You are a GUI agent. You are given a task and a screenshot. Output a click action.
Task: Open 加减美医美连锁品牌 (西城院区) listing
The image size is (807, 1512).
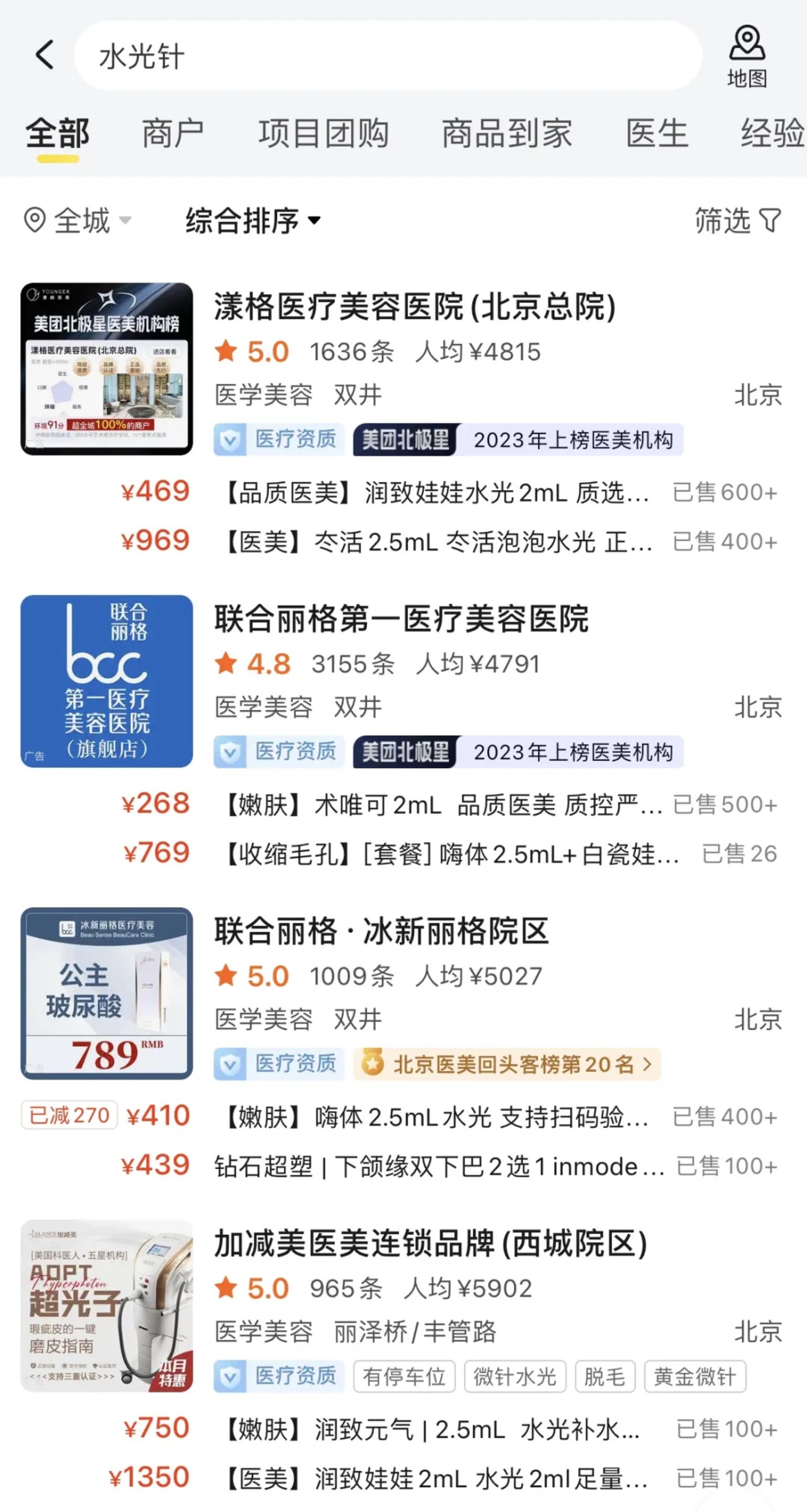pyautogui.click(x=430, y=1243)
